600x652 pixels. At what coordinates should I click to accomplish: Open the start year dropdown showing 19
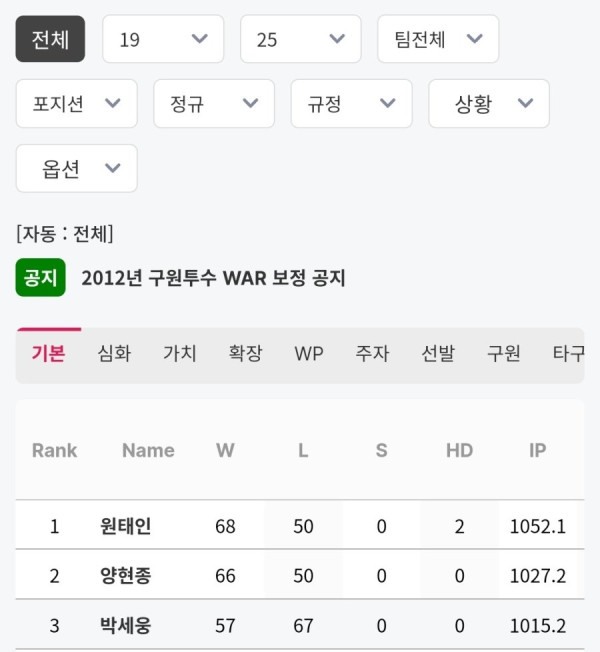163,39
